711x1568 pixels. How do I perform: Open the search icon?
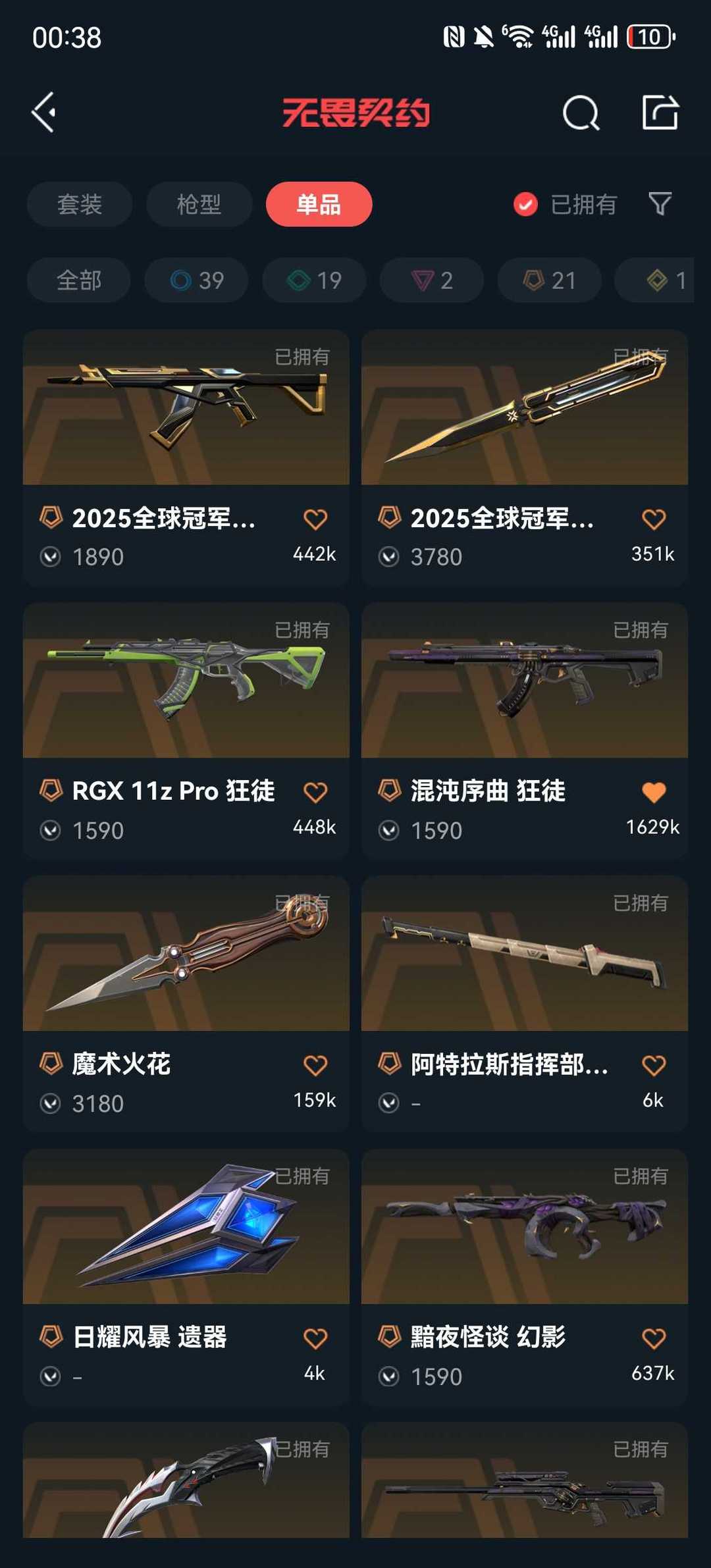coord(581,113)
